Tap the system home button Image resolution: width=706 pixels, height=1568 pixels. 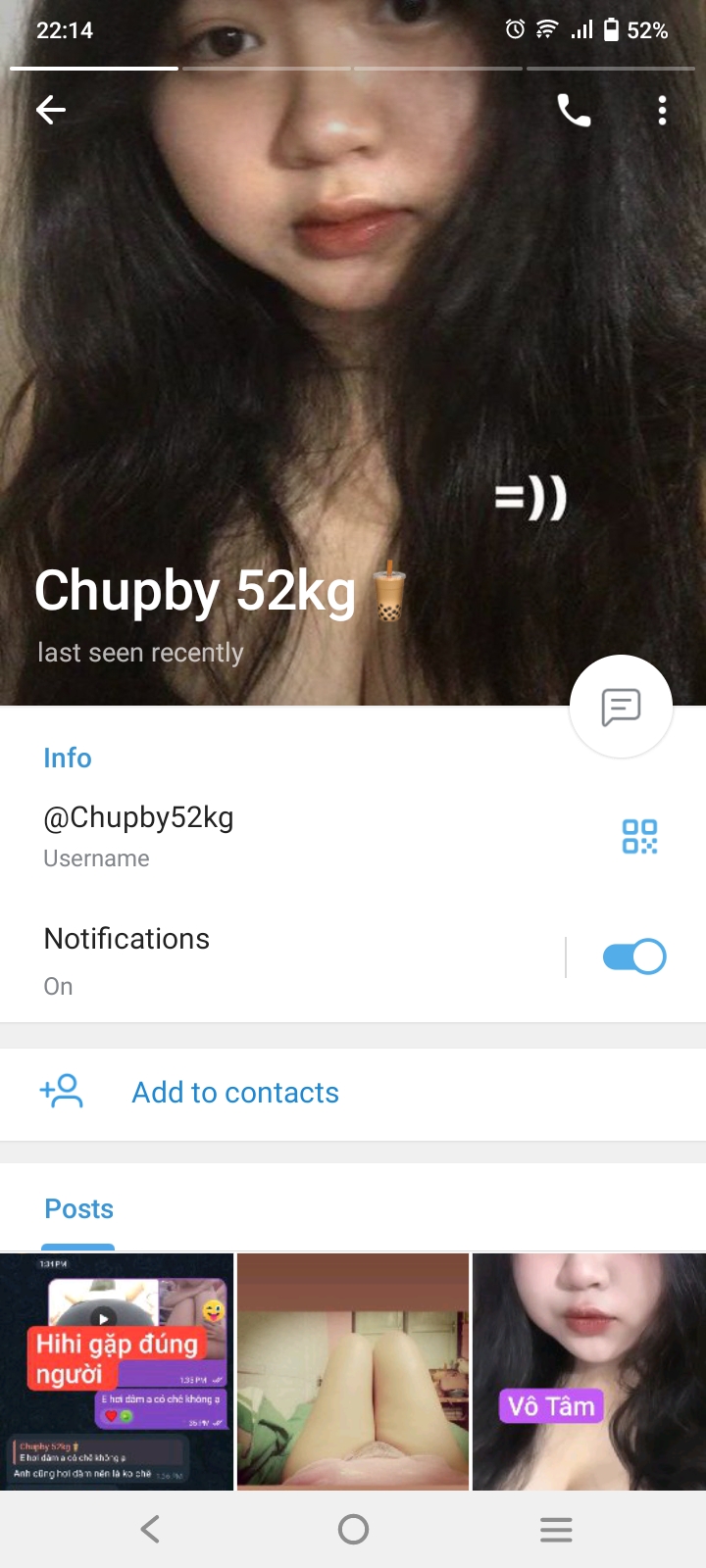coord(353,1529)
